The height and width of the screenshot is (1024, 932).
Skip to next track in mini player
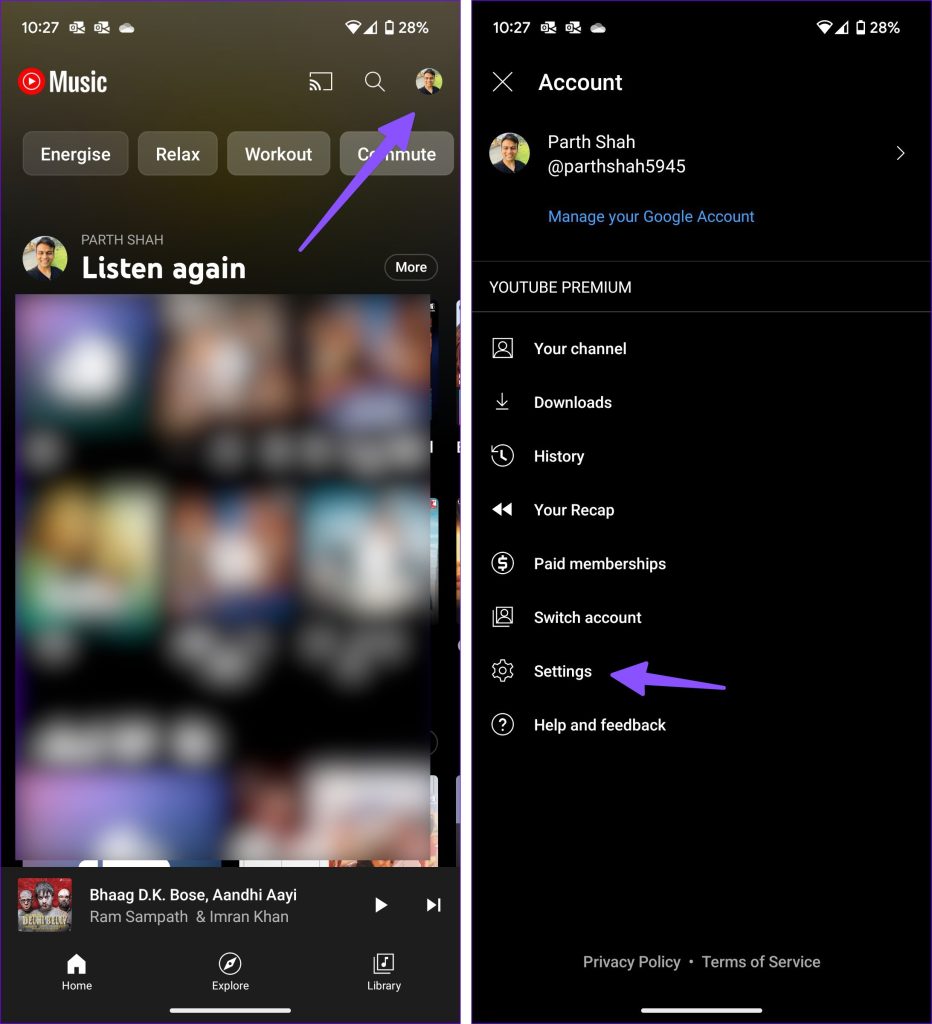[433, 905]
